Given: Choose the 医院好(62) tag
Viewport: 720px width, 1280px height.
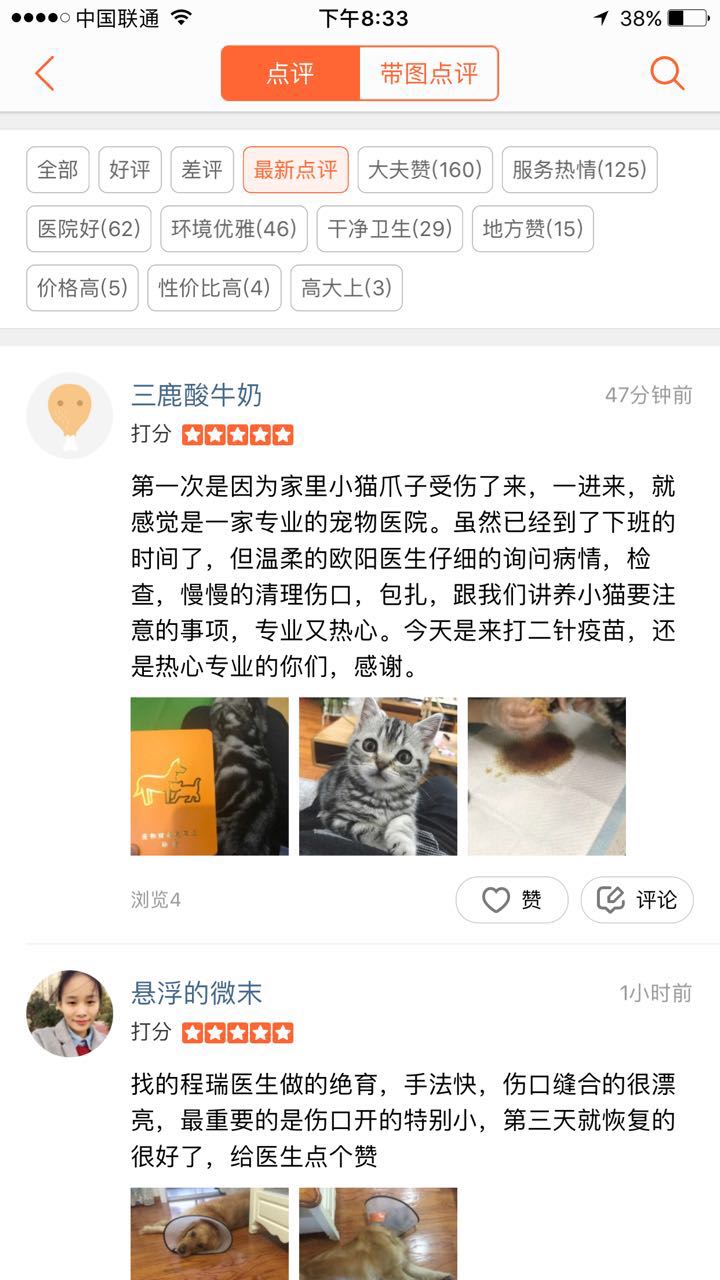Looking at the screenshot, I should [x=89, y=229].
